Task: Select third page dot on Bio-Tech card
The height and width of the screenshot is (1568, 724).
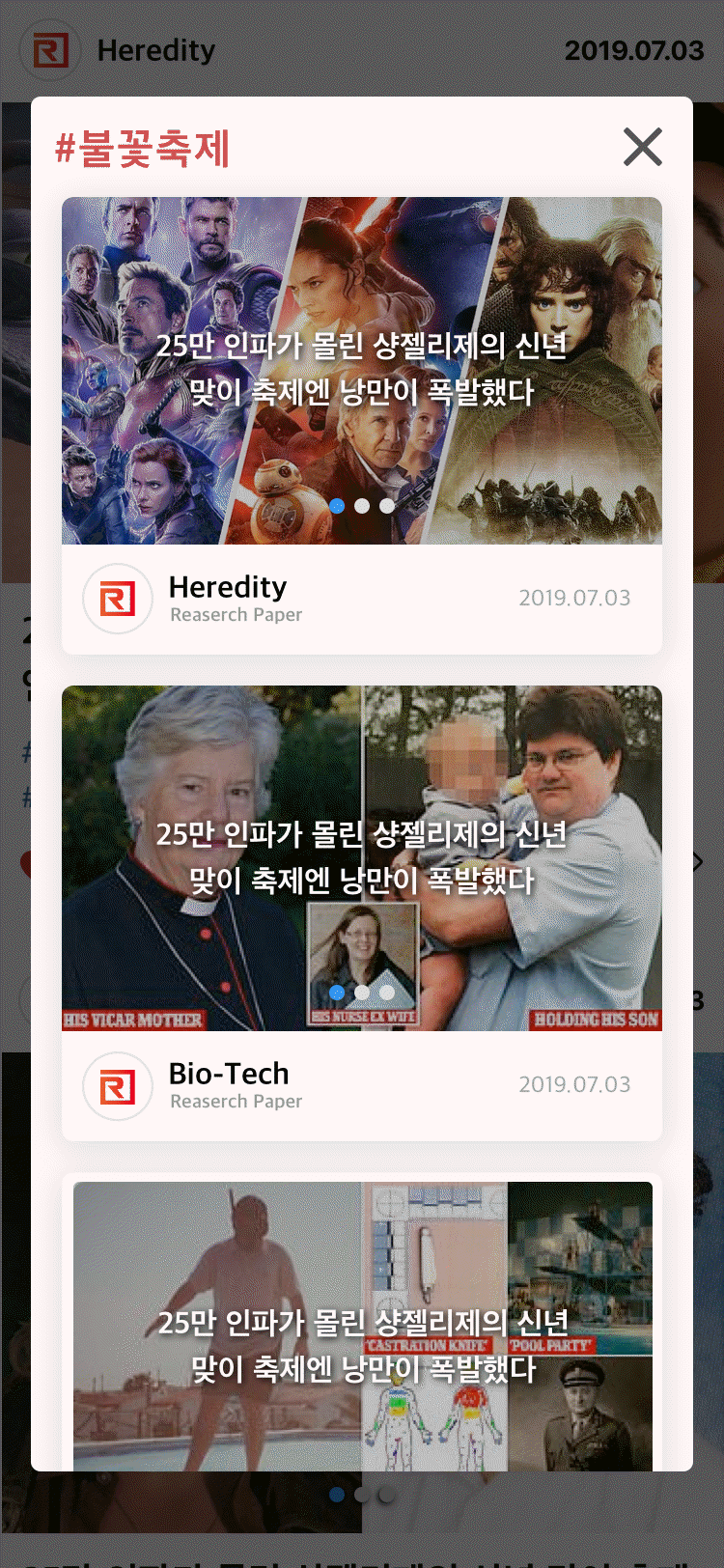Action: [x=387, y=993]
